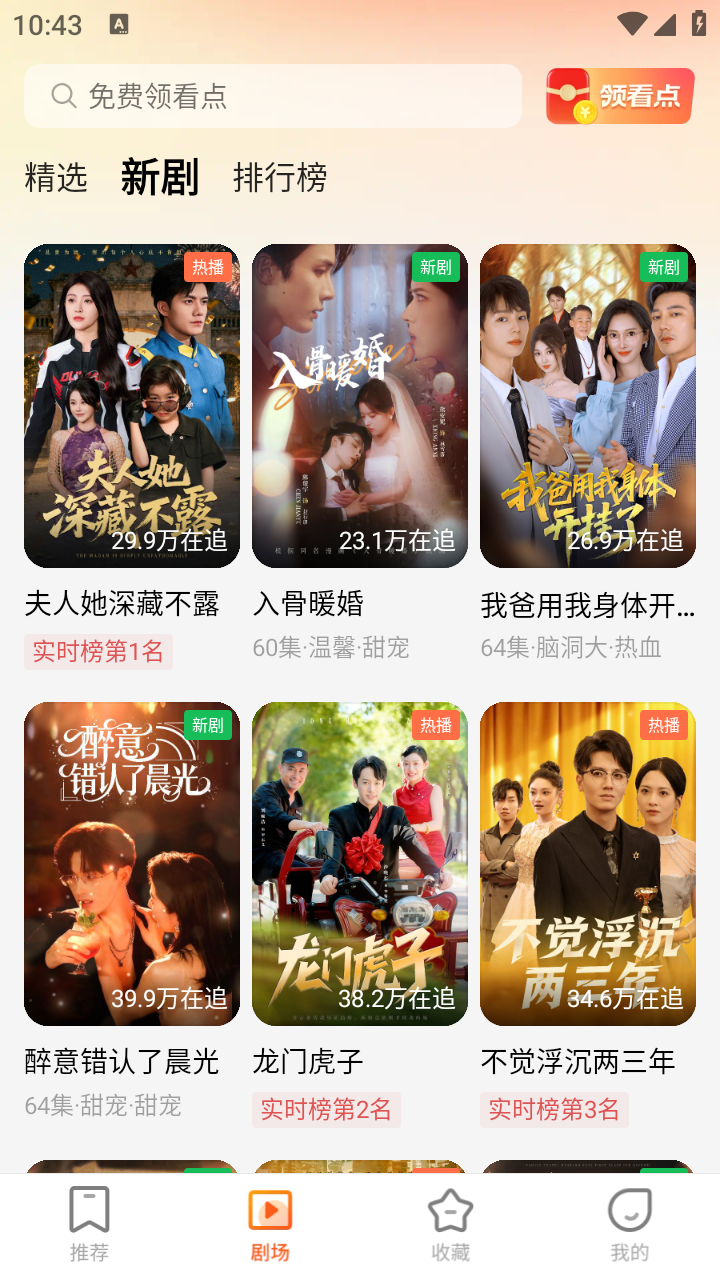Open the drama 我爸用我身体开挂了

coord(588,406)
